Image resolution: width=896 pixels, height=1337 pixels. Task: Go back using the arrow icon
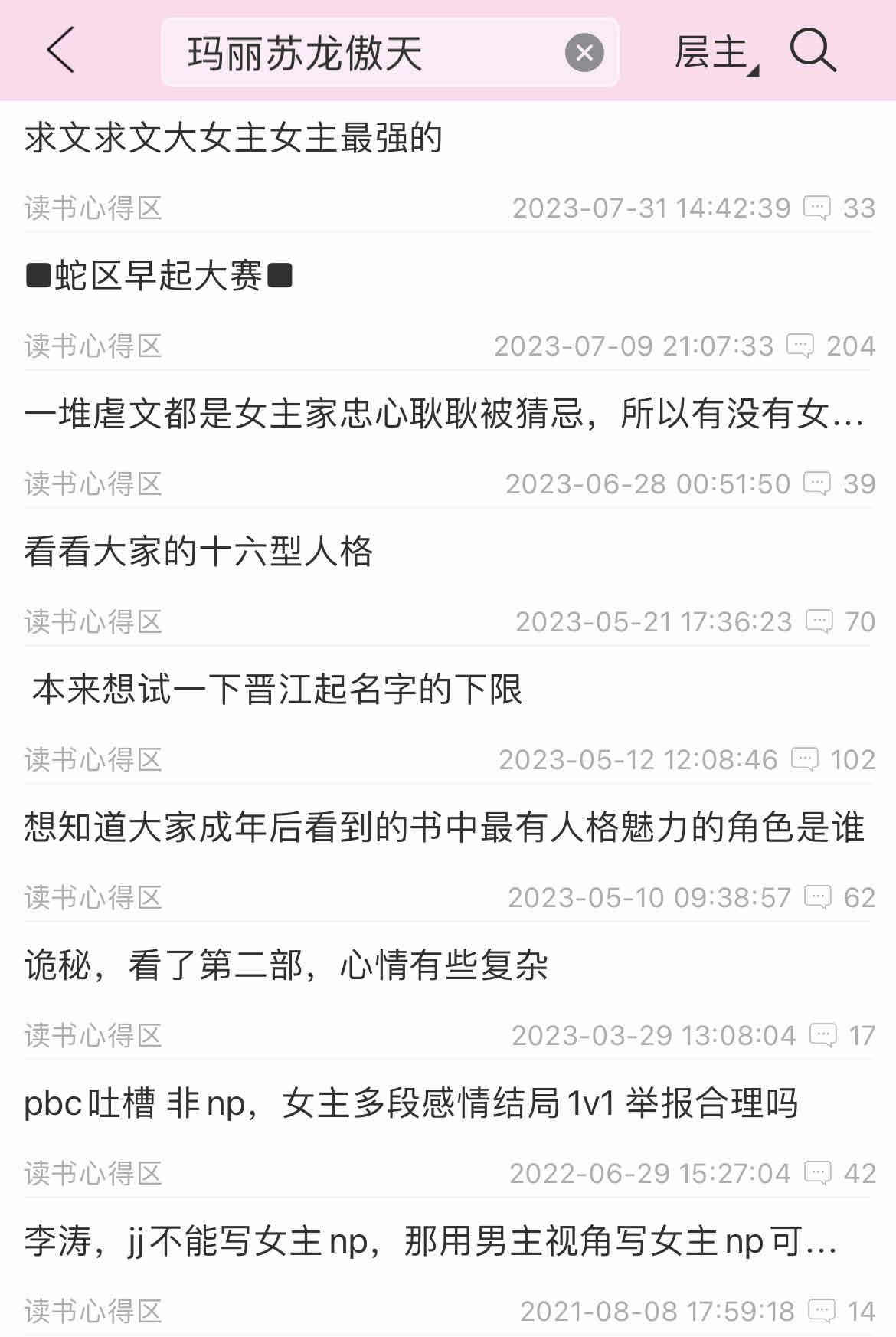61,51
